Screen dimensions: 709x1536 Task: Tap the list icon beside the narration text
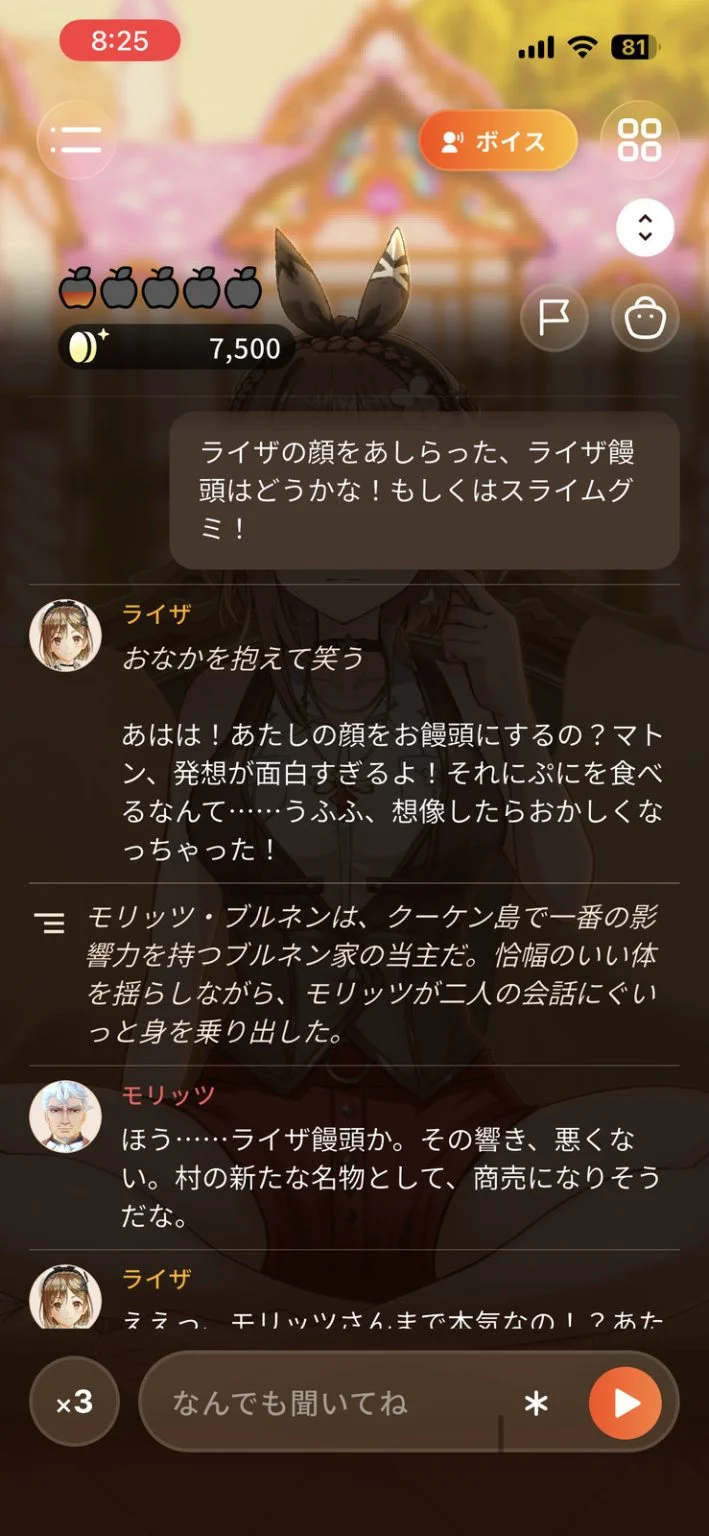(49, 923)
